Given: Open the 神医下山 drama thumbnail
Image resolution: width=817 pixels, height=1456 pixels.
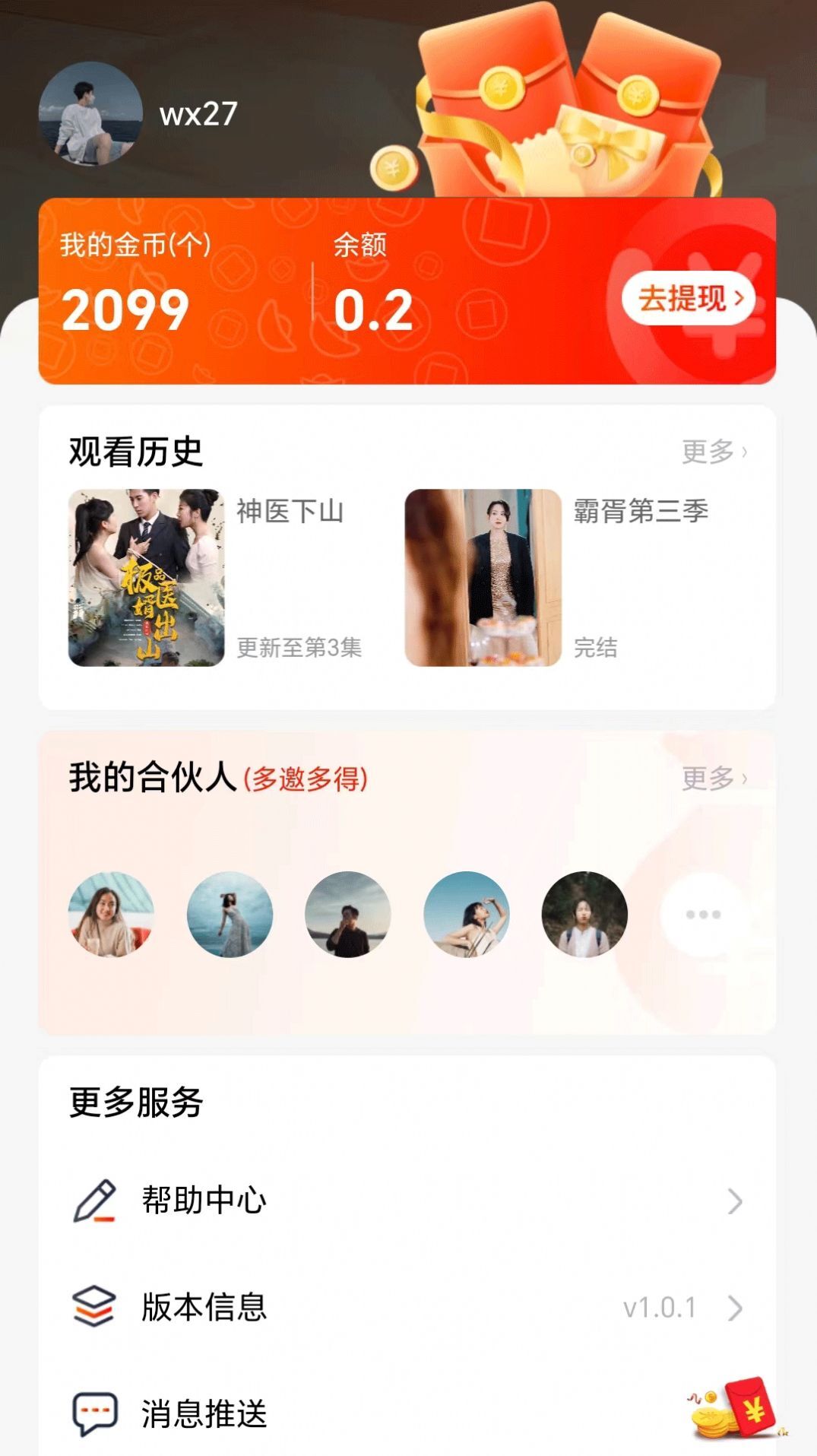Looking at the screenshot, I should pos(146,579).
